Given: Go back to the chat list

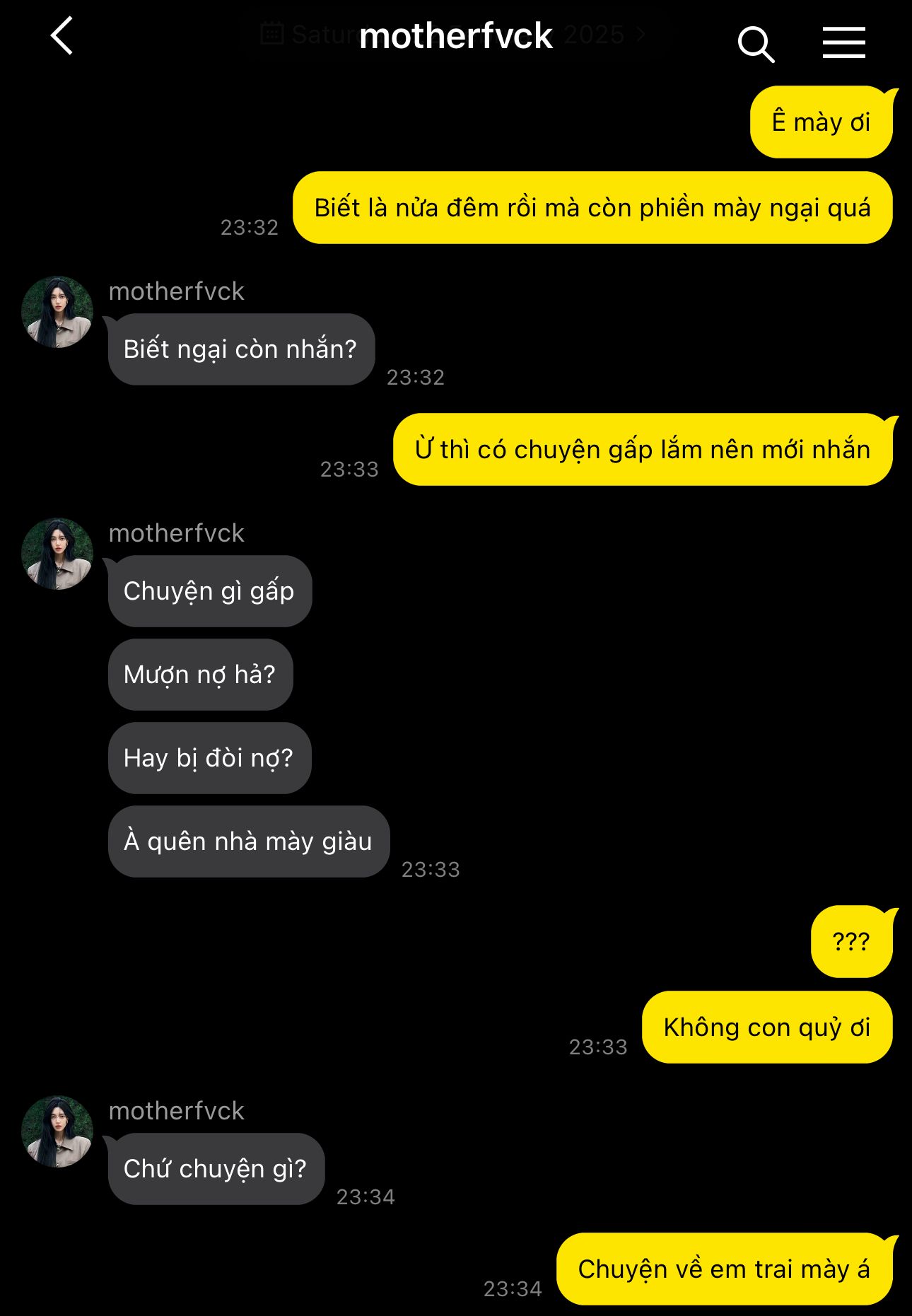Looking at the screenshot, I should click(x=62, y=36).
